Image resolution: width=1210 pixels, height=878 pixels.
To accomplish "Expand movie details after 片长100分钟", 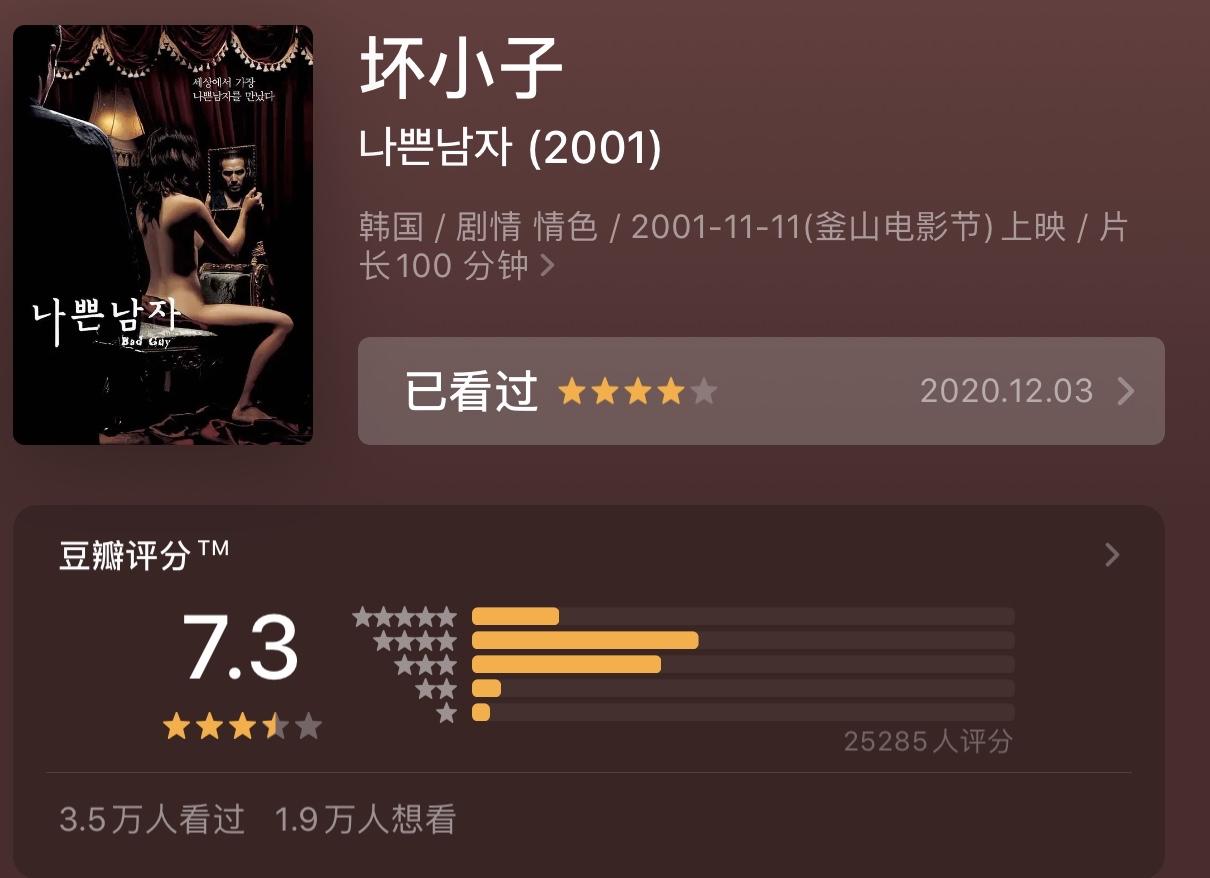I will 547,266.
